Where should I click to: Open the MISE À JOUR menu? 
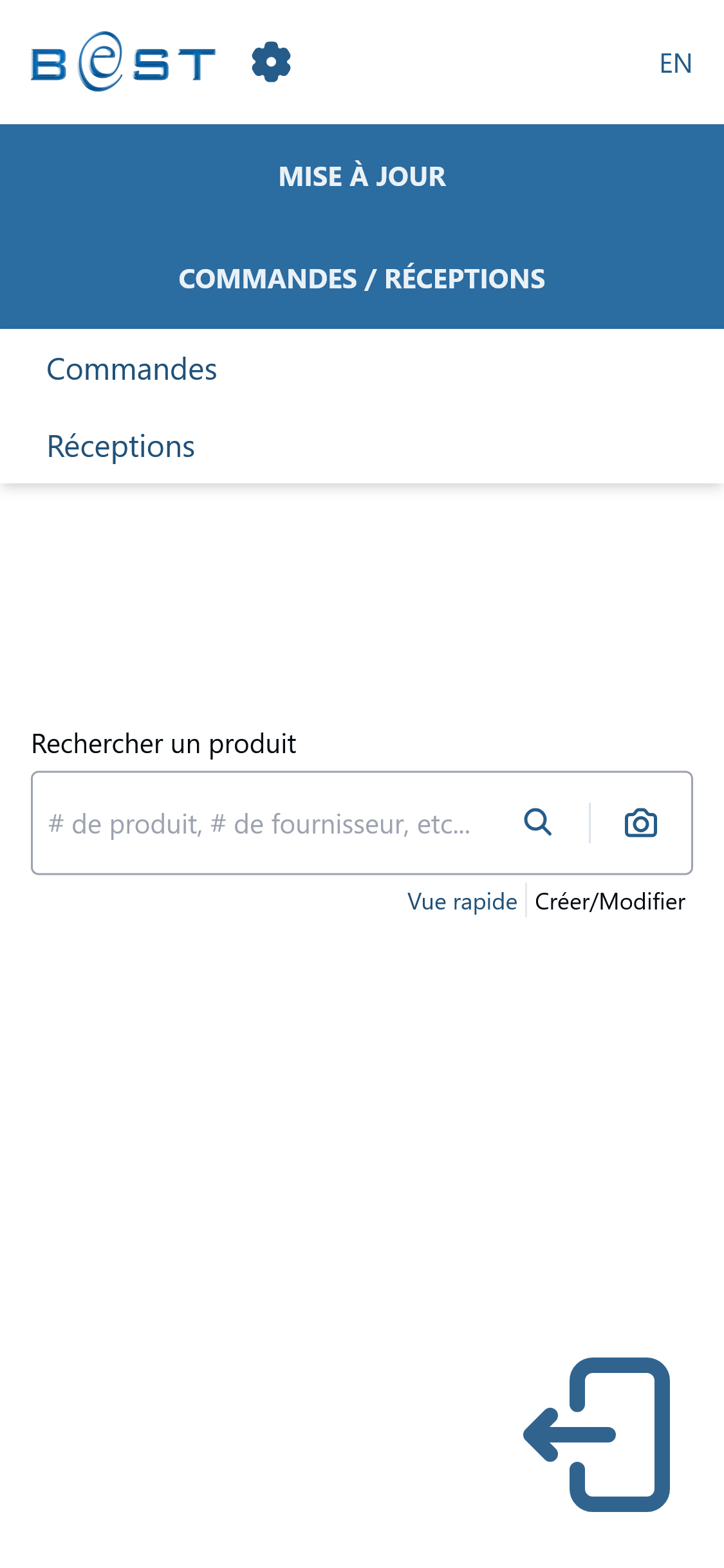point(362,176)
